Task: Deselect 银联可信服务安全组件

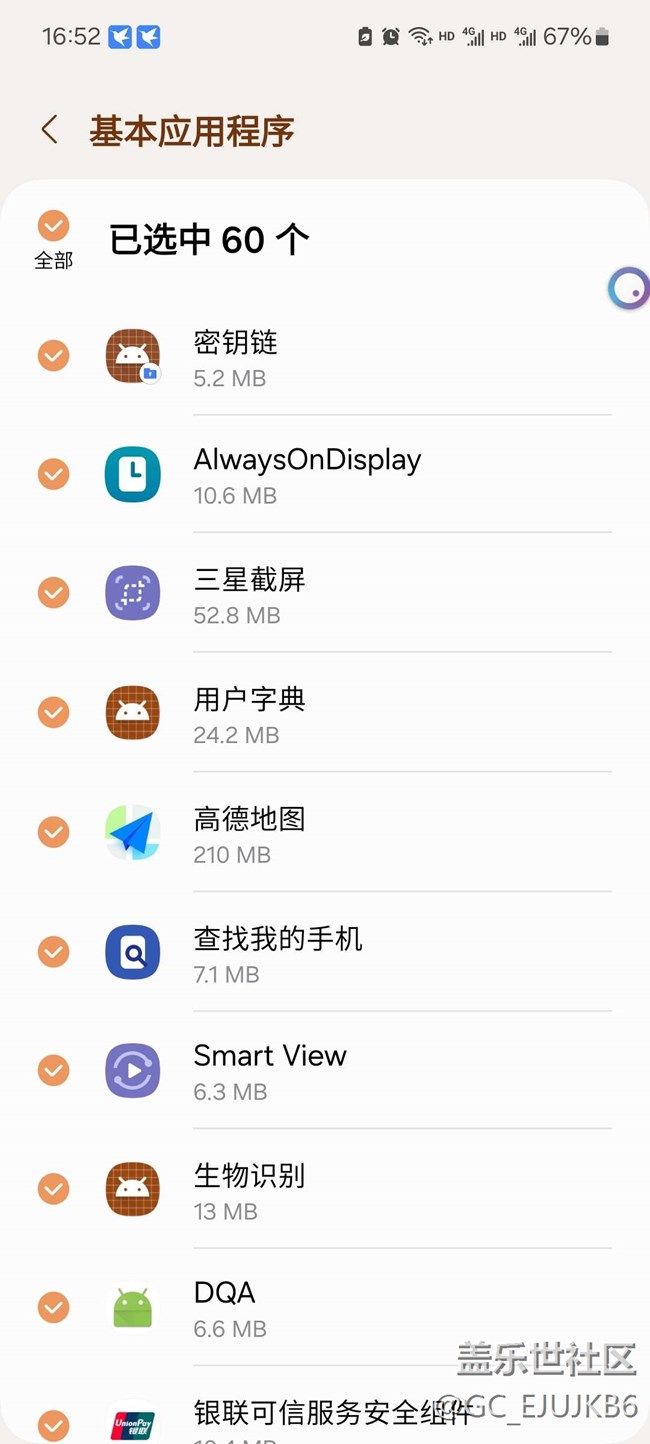Action: (x=53, y=1425)
